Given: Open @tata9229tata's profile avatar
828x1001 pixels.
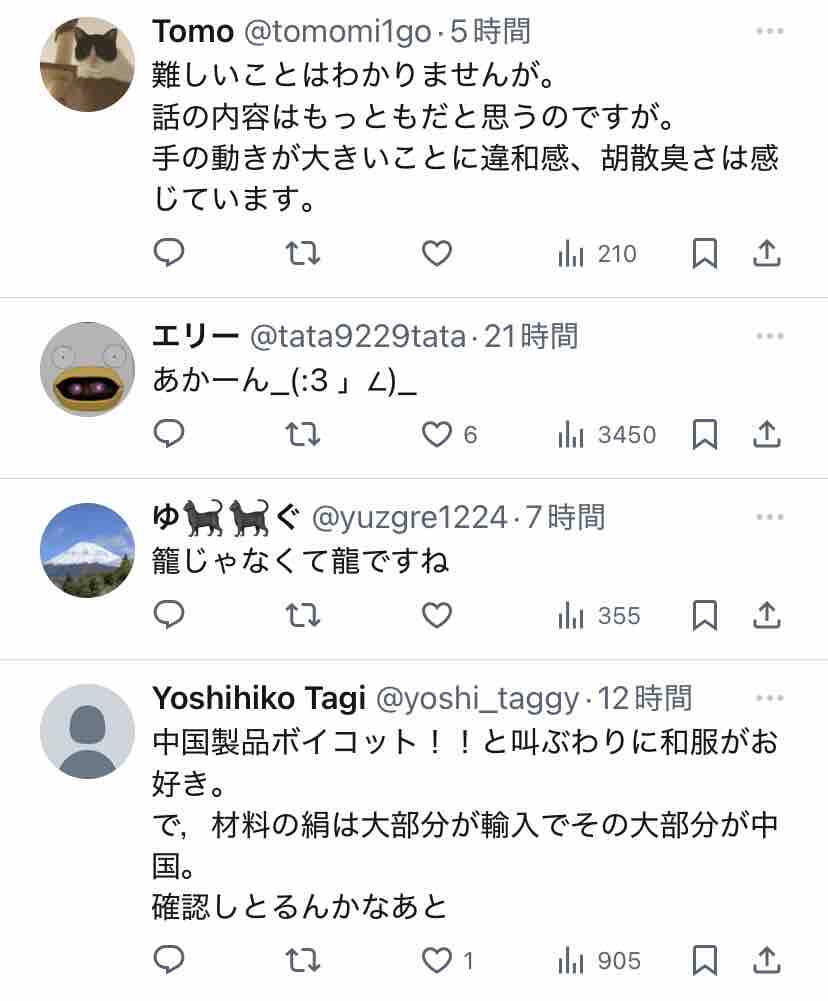Looking at the screenshot, I should 87,370.
